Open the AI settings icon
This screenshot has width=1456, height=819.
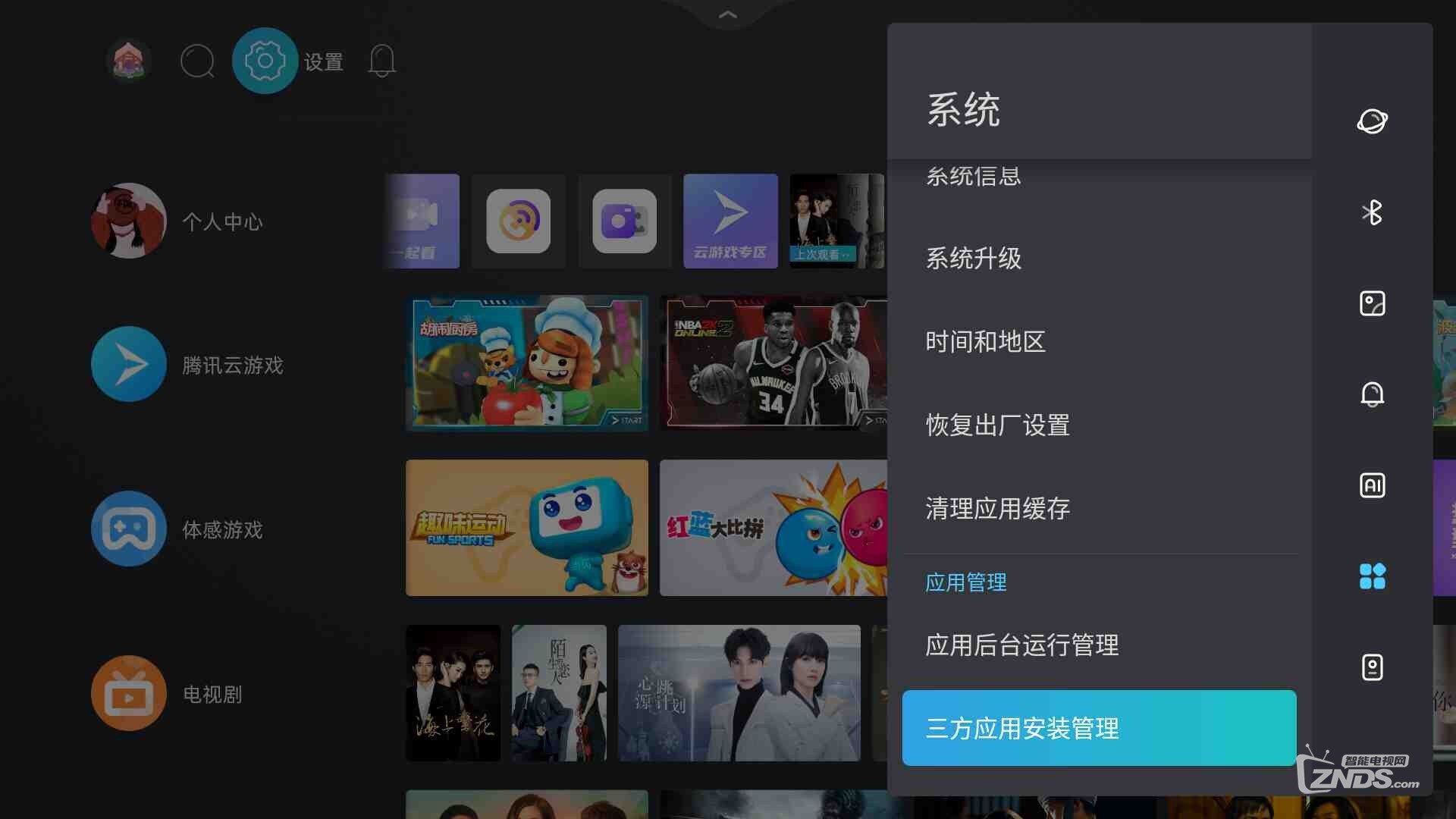(1372, 485)
